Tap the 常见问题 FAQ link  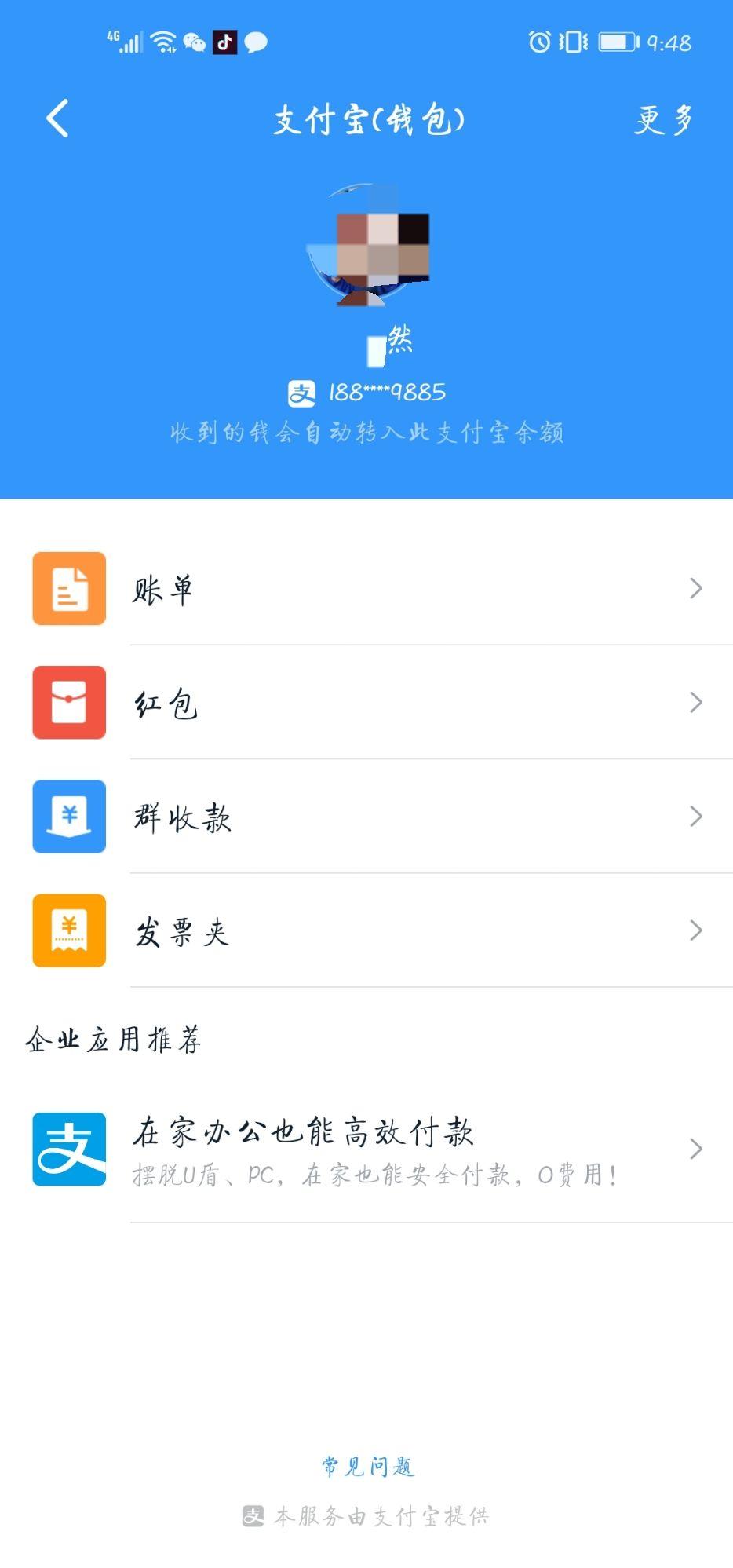click(367, 1466)
